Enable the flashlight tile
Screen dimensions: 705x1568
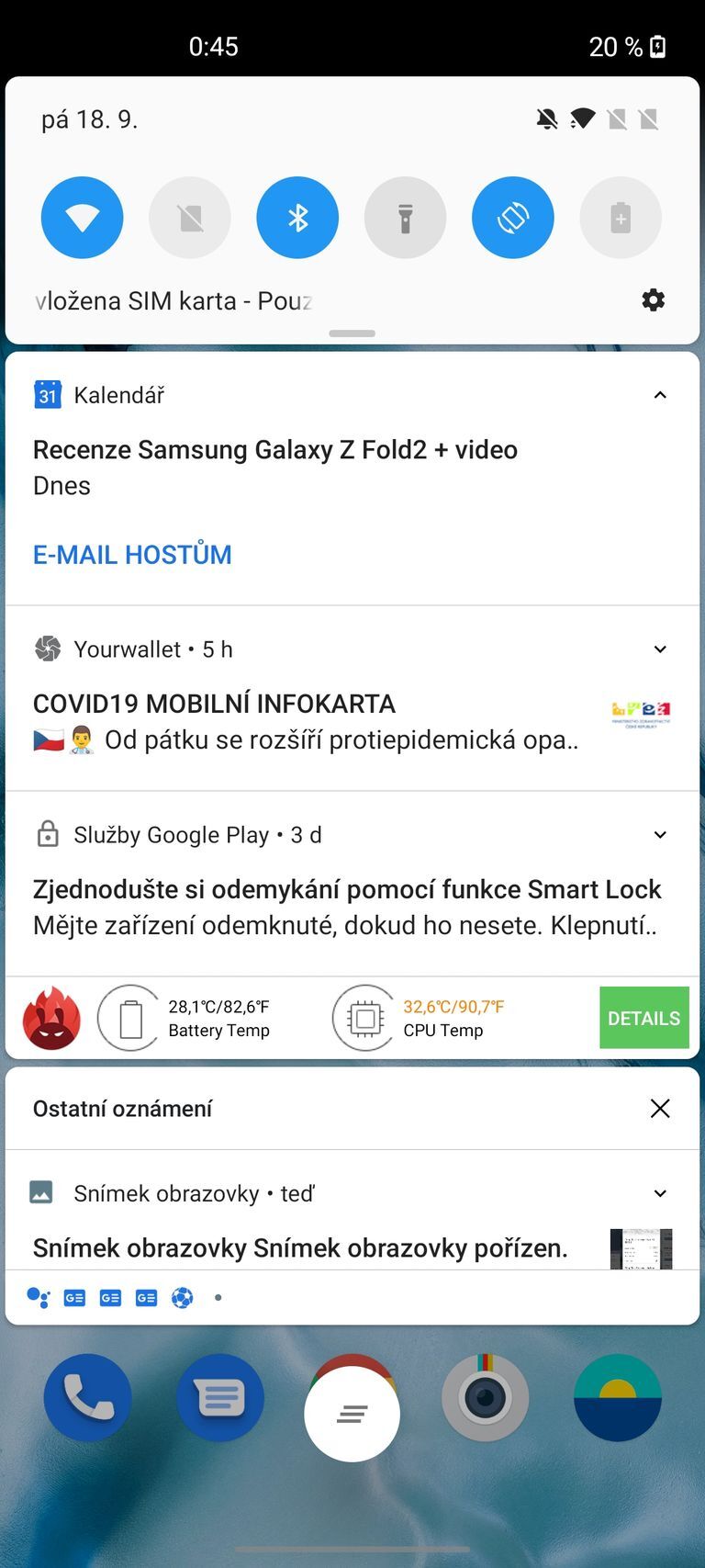(405, 217)
